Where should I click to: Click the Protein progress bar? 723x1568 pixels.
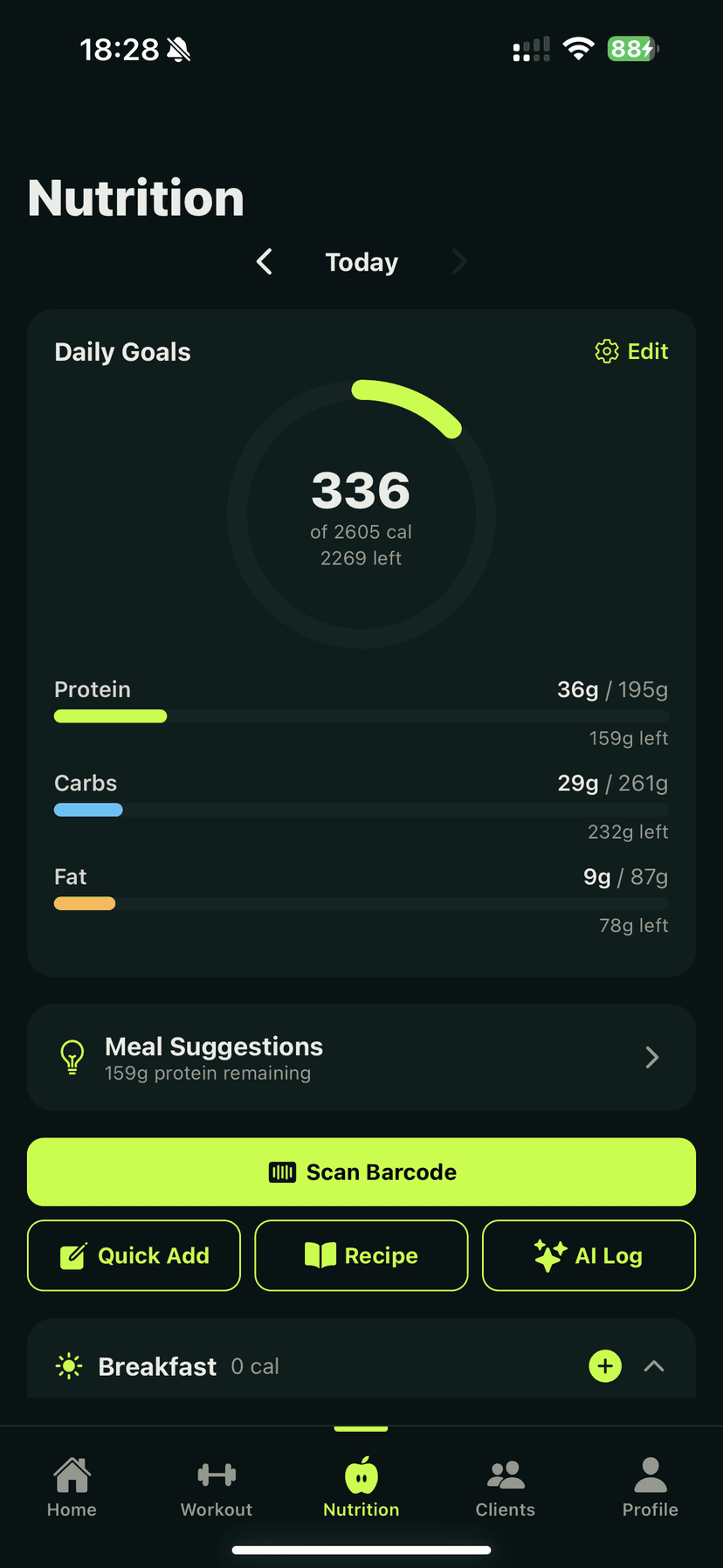361,716
